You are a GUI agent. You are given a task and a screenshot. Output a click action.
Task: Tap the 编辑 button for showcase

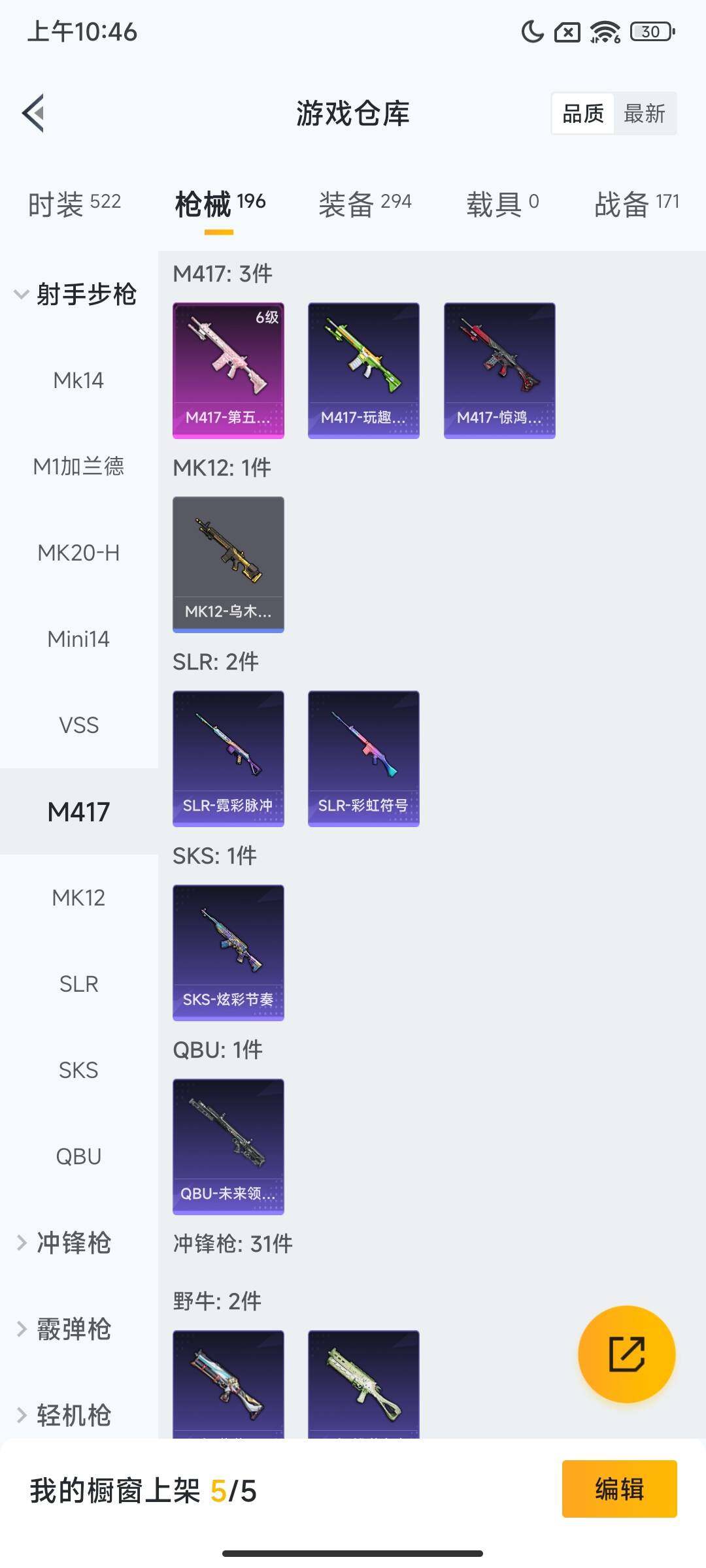619,1489
